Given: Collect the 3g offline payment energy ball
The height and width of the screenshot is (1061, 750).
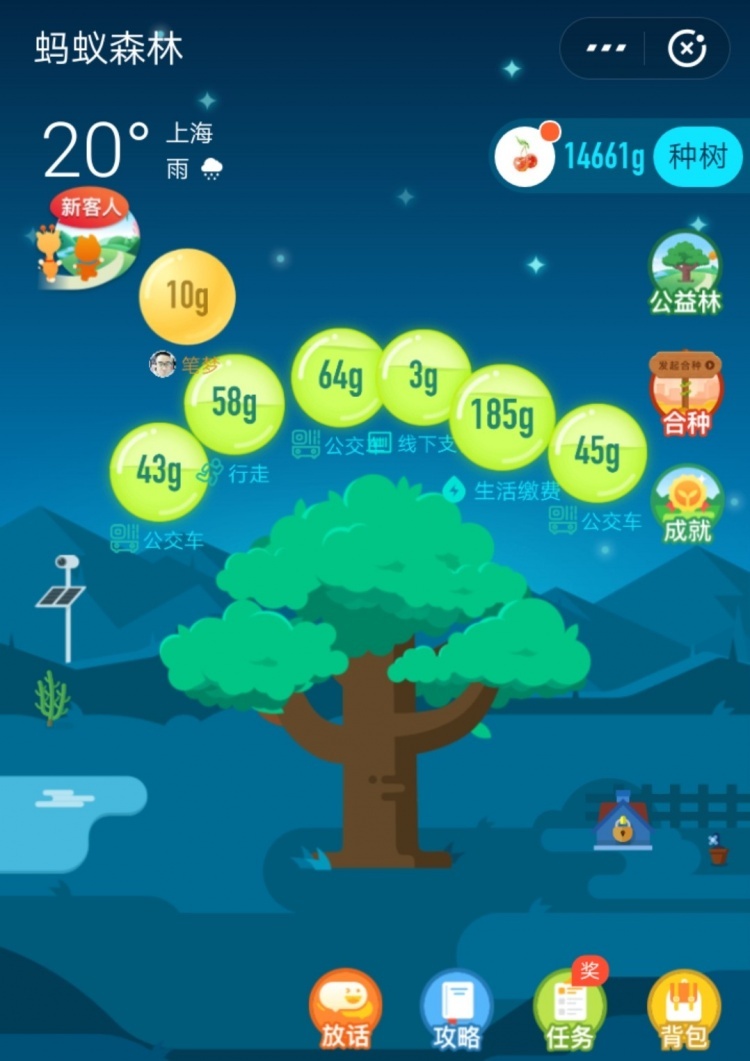Looking at the screenshot, I should (x=423, y=377).
